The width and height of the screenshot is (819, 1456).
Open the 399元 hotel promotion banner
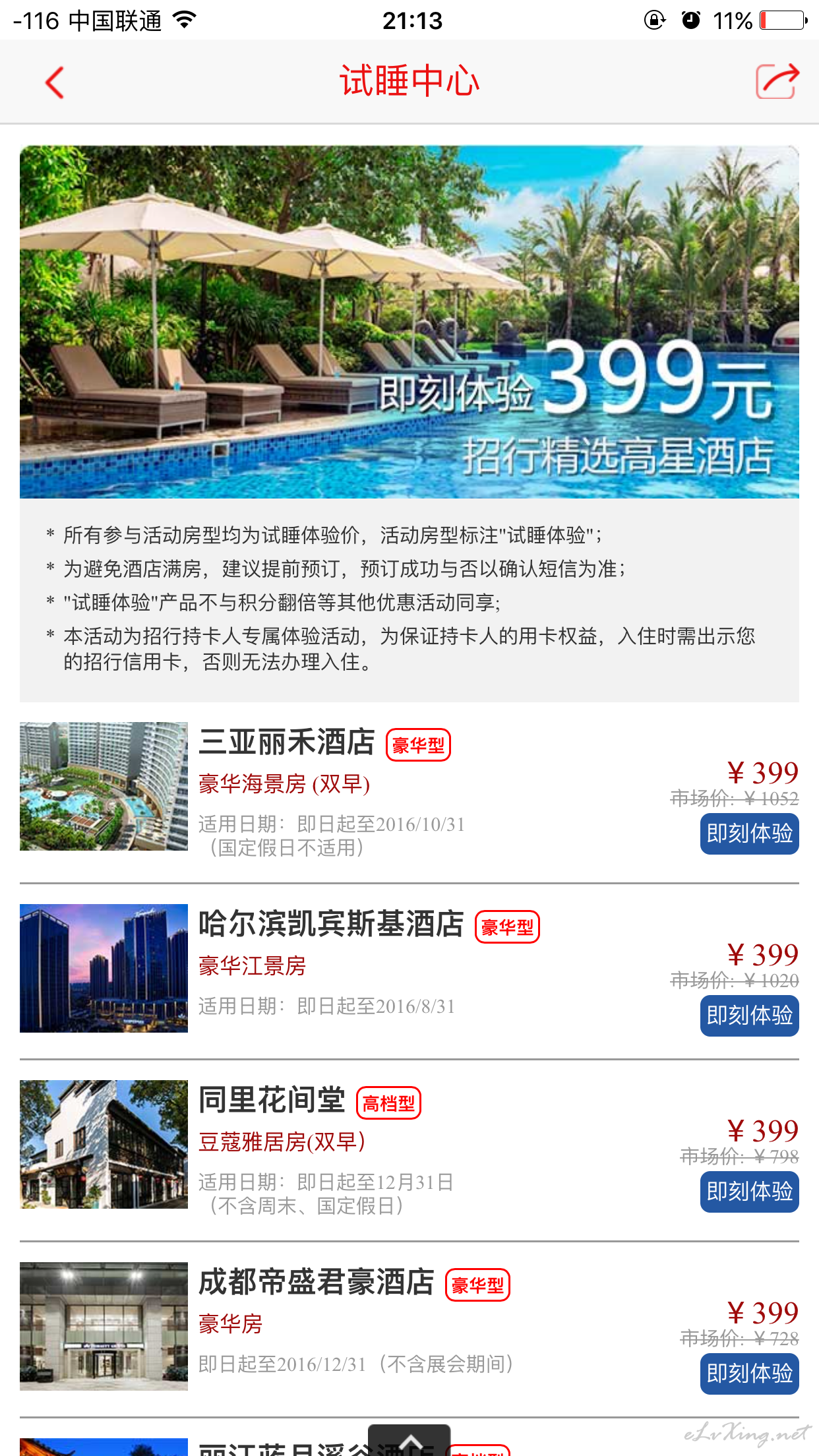[409, 322]
